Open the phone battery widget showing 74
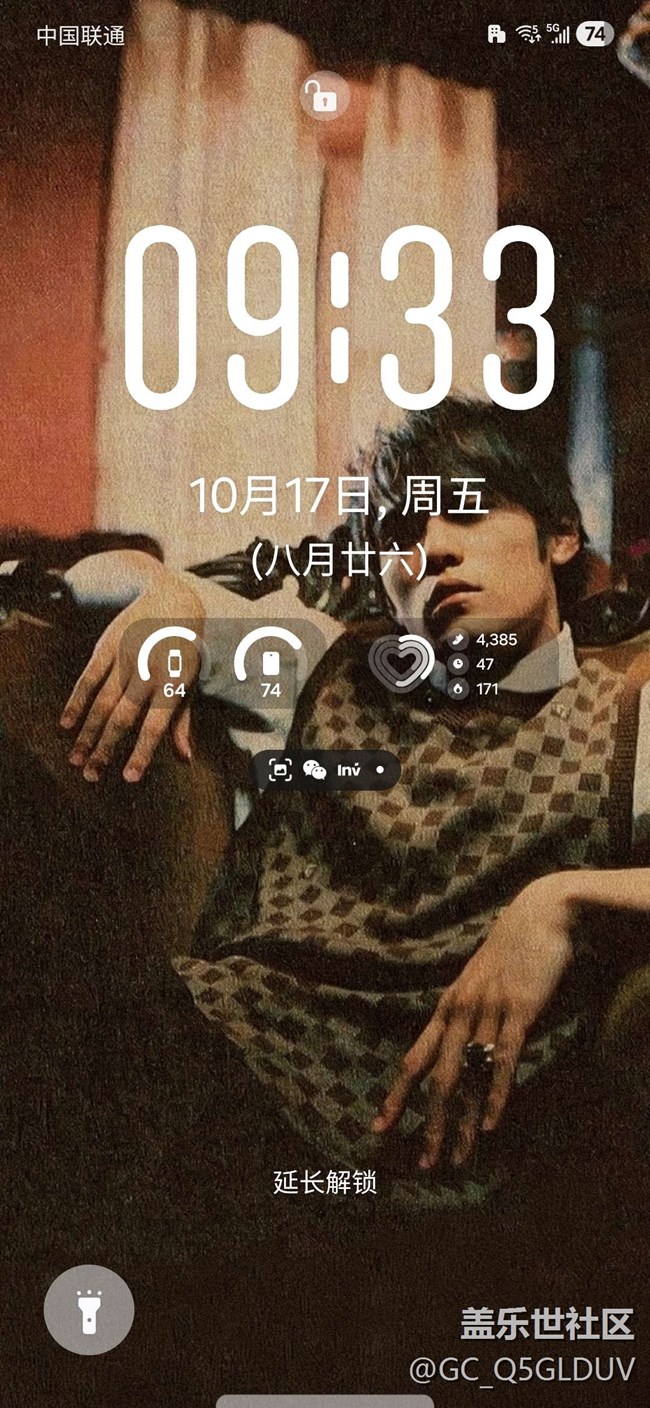This screenshot has height=1408, width=650. 270,663
